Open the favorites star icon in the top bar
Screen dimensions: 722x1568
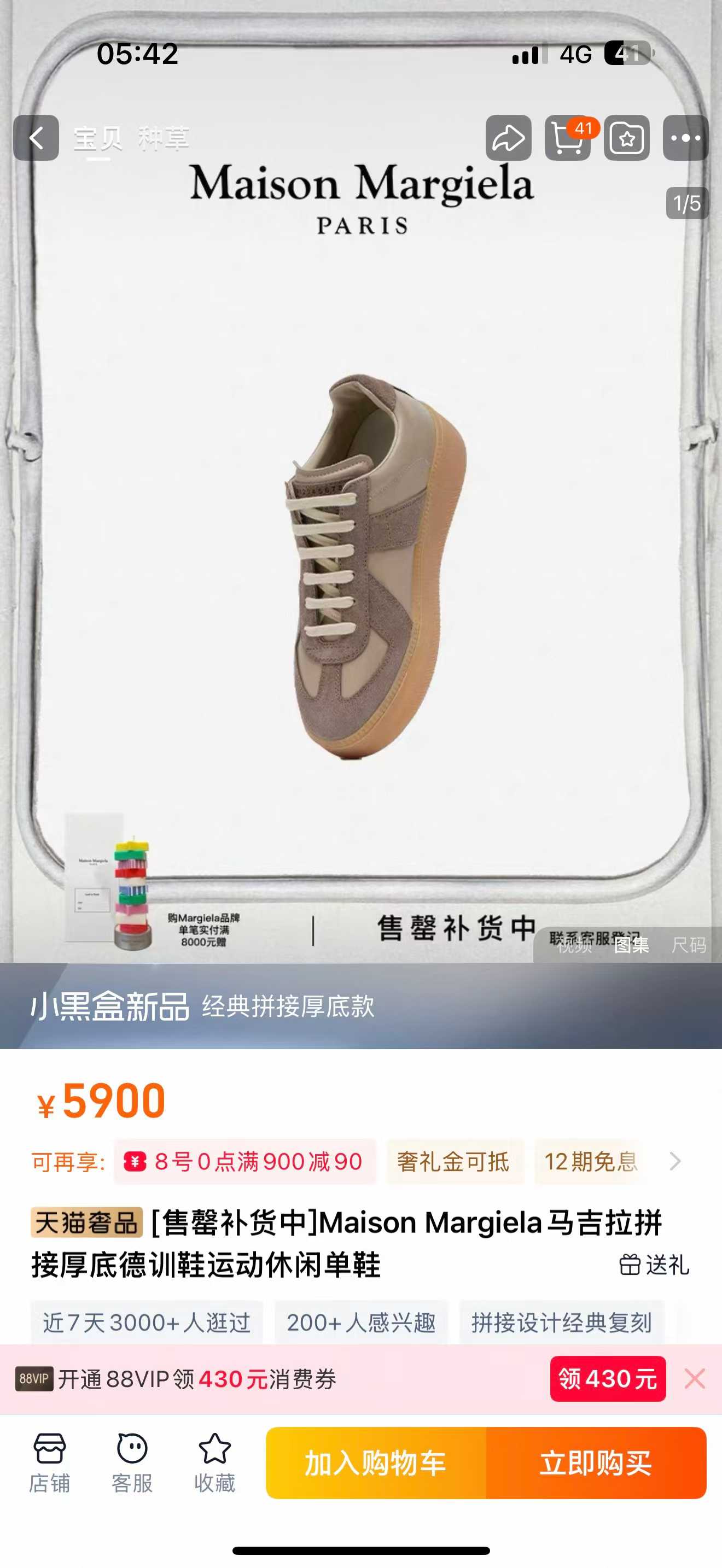626,138
